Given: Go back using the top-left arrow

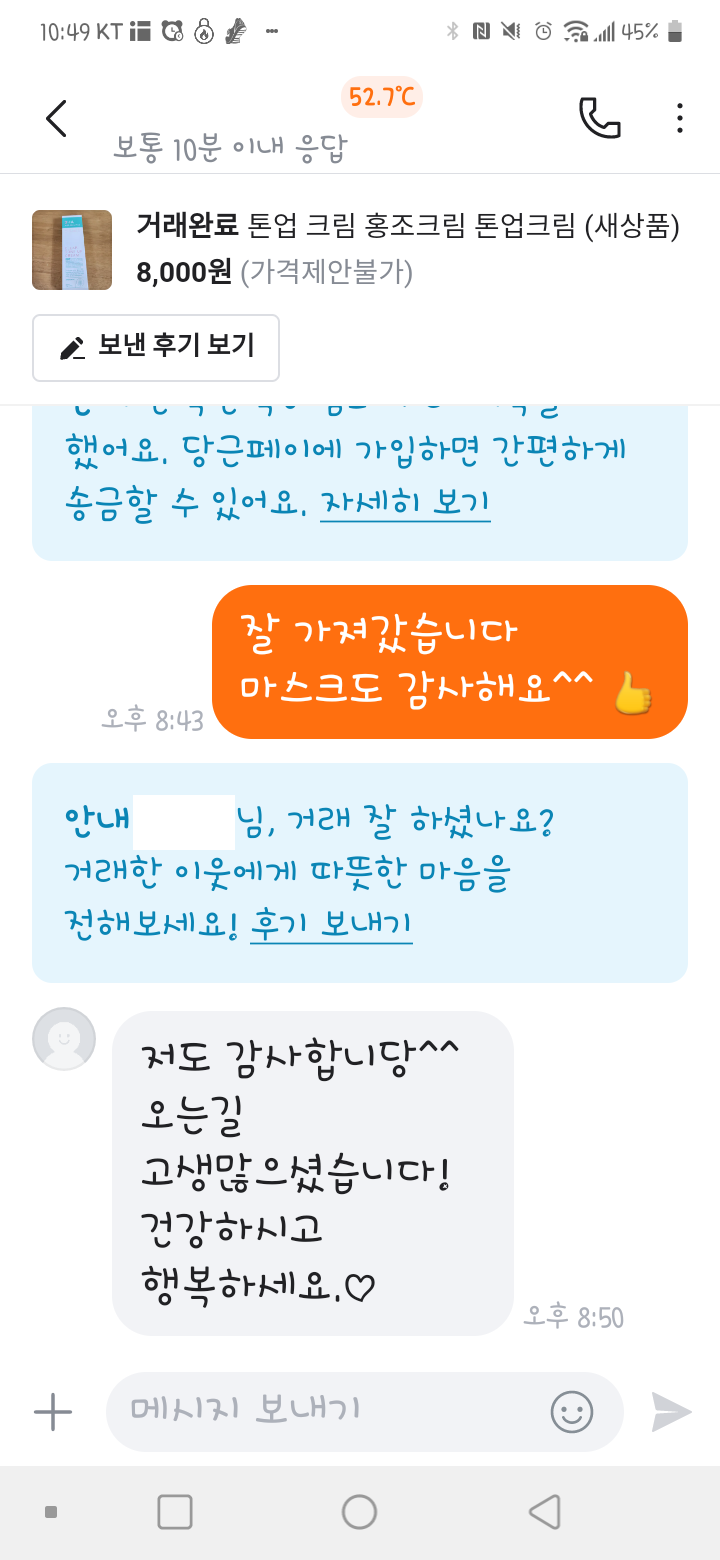Looking at the screenshot, I should click(x=57, y=118).
